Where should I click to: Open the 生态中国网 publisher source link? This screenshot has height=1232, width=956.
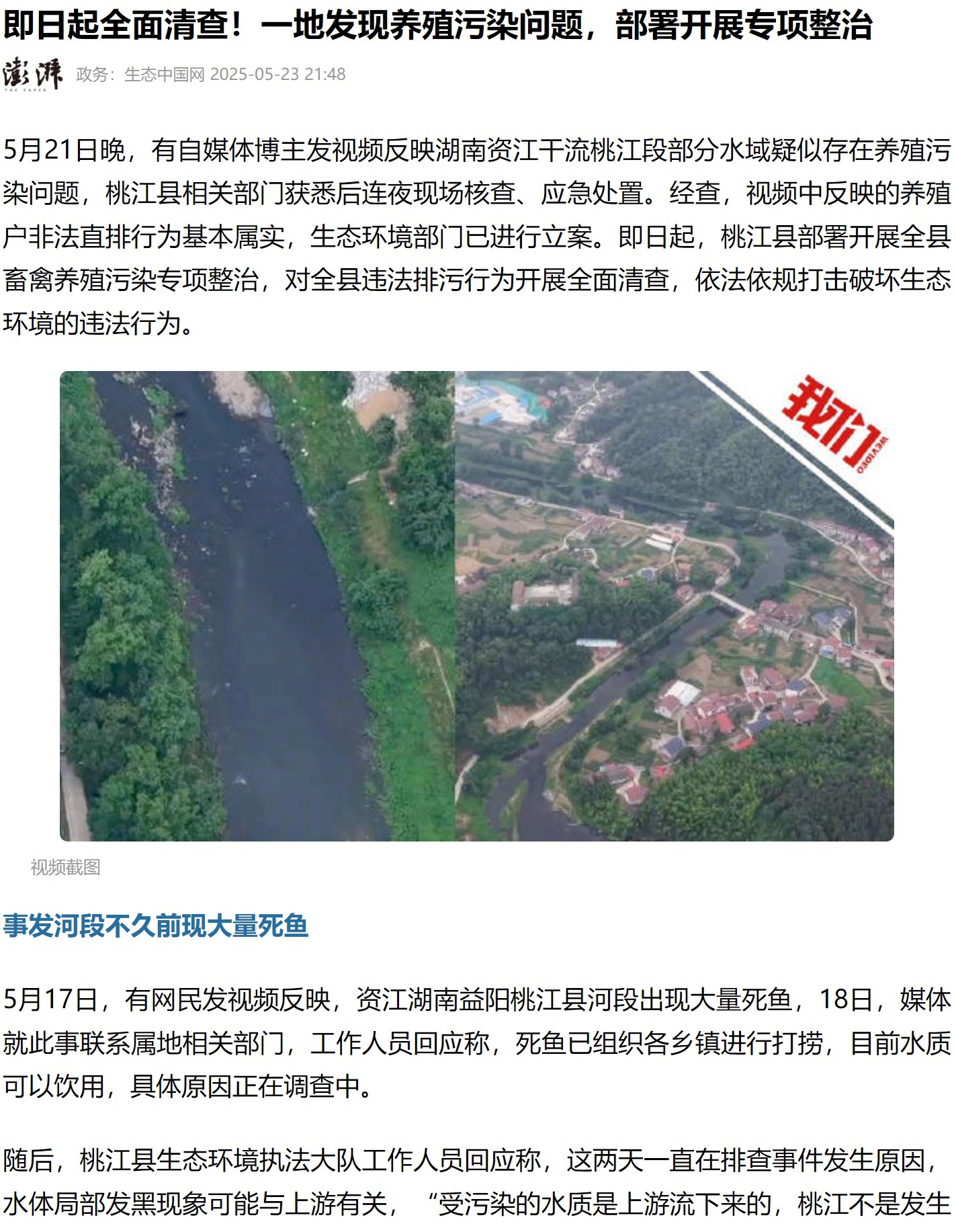[164, 75]
